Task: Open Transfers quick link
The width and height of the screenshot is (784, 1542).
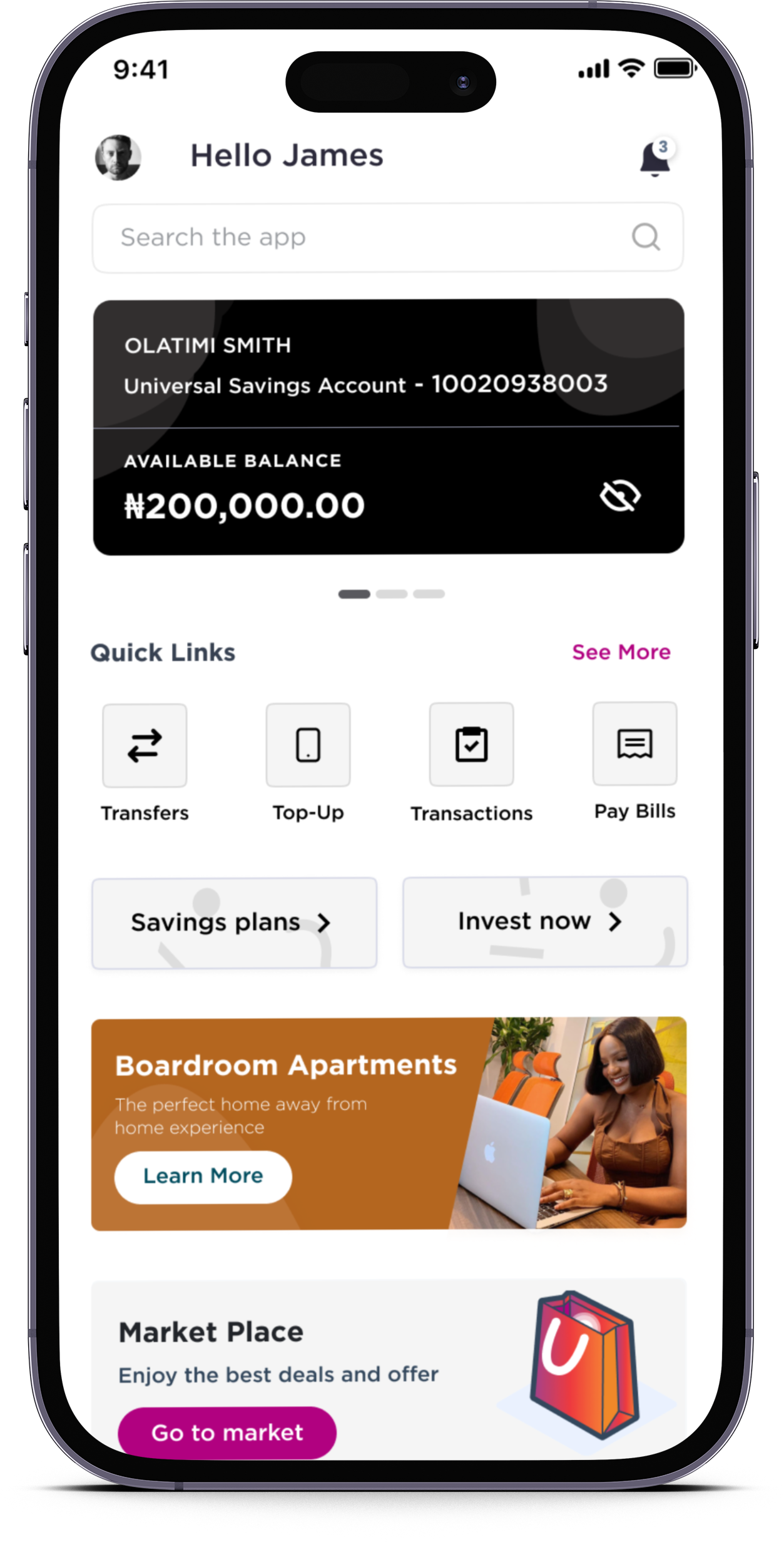Action: pyautogui.click(x=145, y=745)
